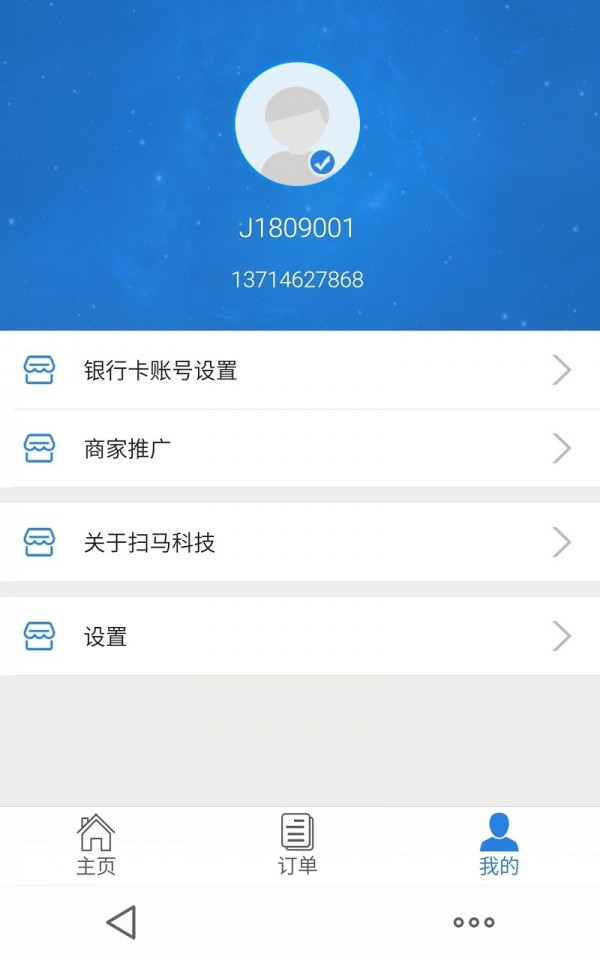Go to the 订单 tab
The width and height of the screenshot is (600, 960).
pos(297,846)
